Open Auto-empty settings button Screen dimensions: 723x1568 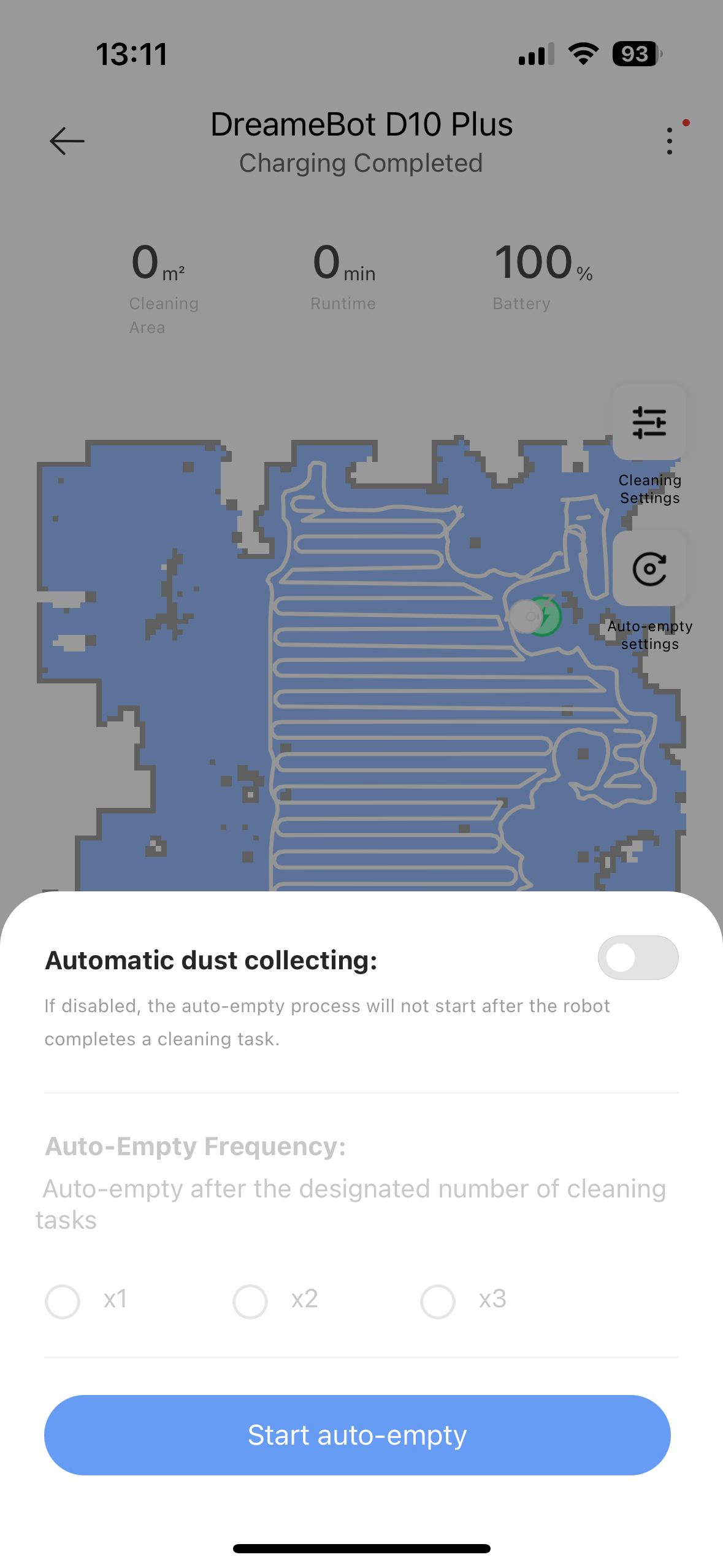(x=649, y=569)
